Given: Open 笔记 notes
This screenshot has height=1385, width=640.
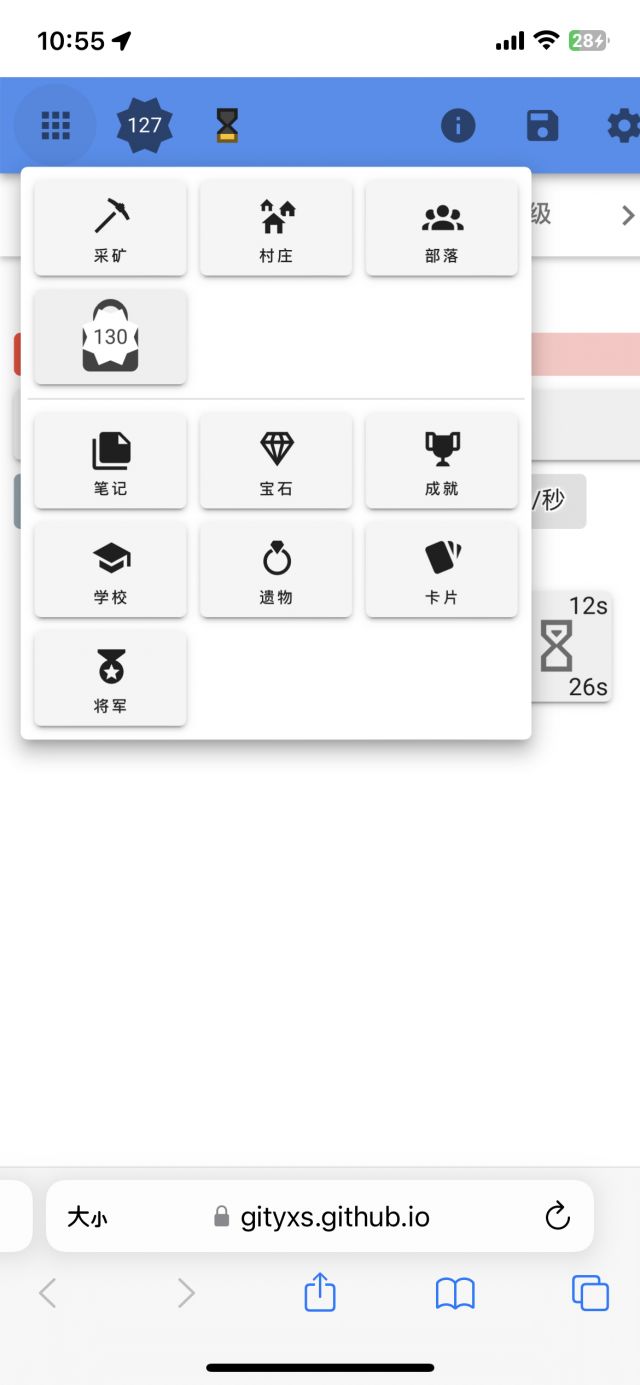Looking at the screenshot, I should [x=111, y=461].
